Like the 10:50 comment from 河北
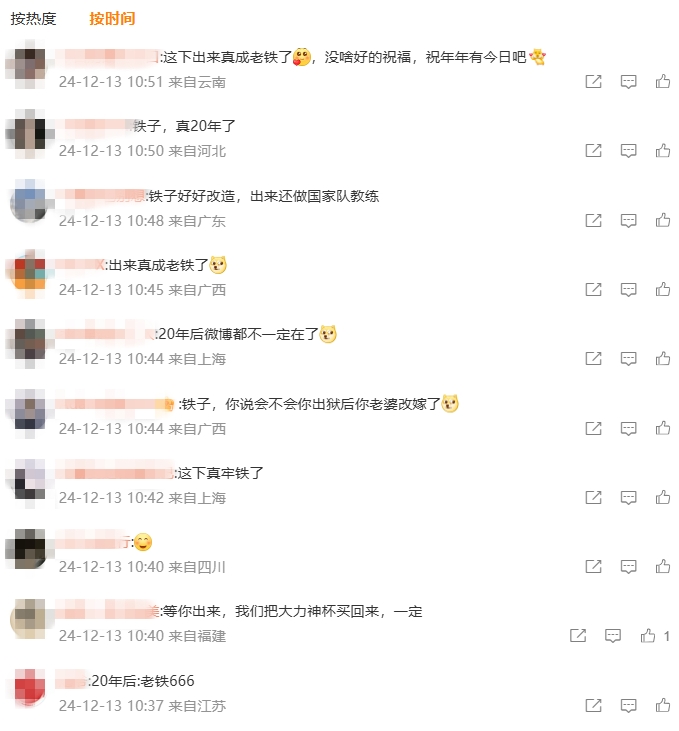This screenshot has width=679, height=731. coord(662,151)
